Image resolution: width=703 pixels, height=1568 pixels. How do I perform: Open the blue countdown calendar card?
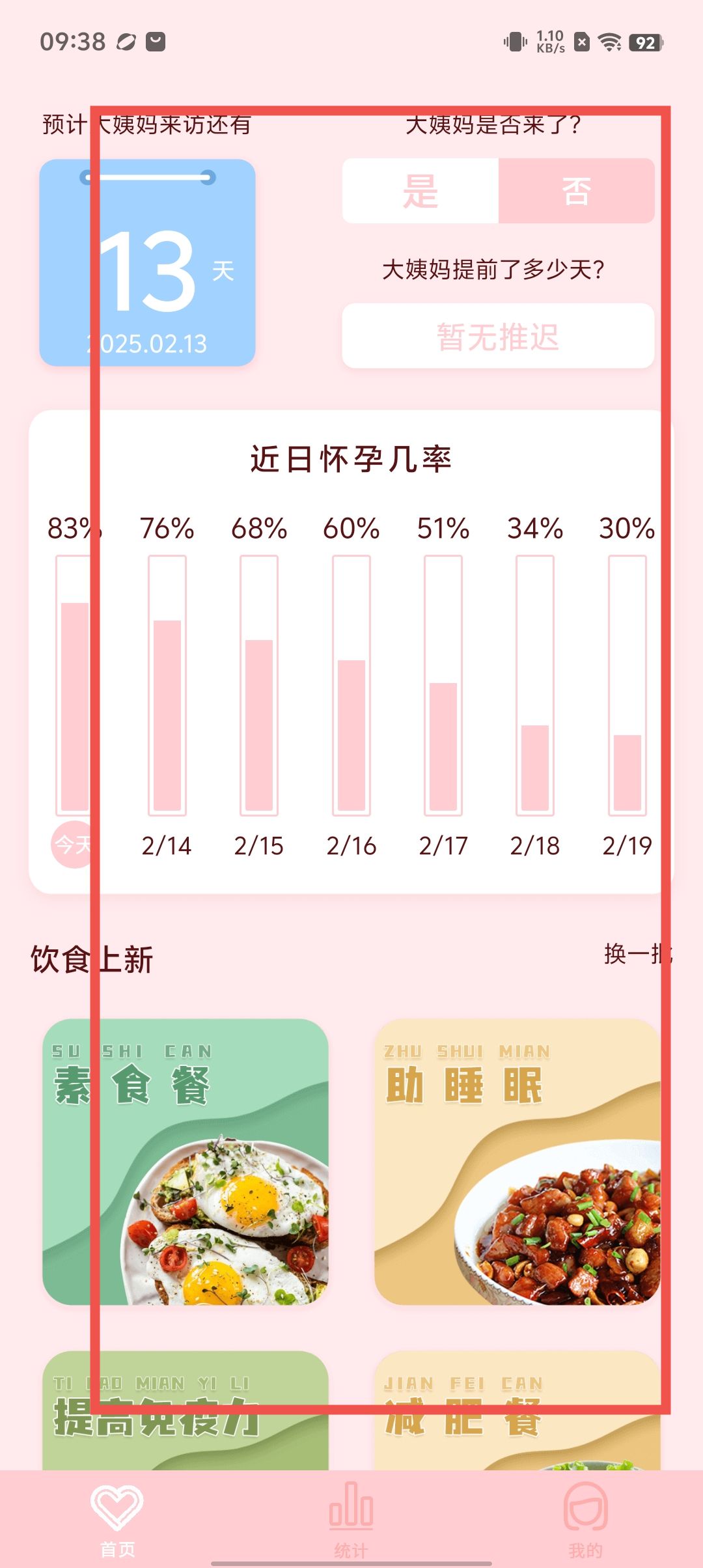(x=148, y=262)
